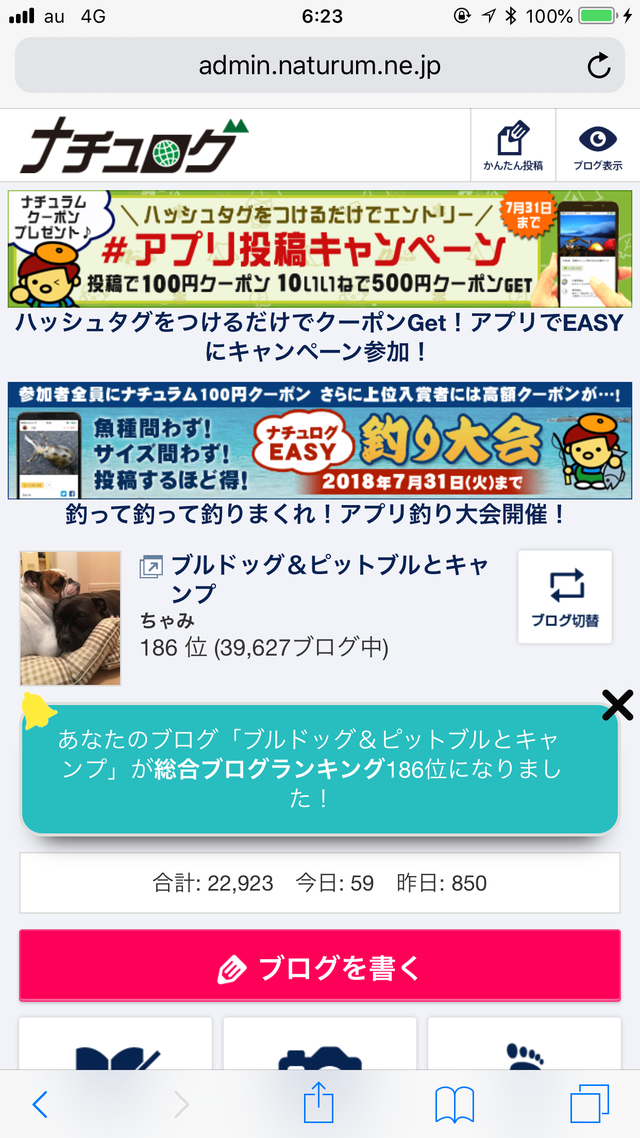This screenshot has width=640, height=1138.
Task: Go back using Safari's back arrow
Action: [x=40, y=1104]
